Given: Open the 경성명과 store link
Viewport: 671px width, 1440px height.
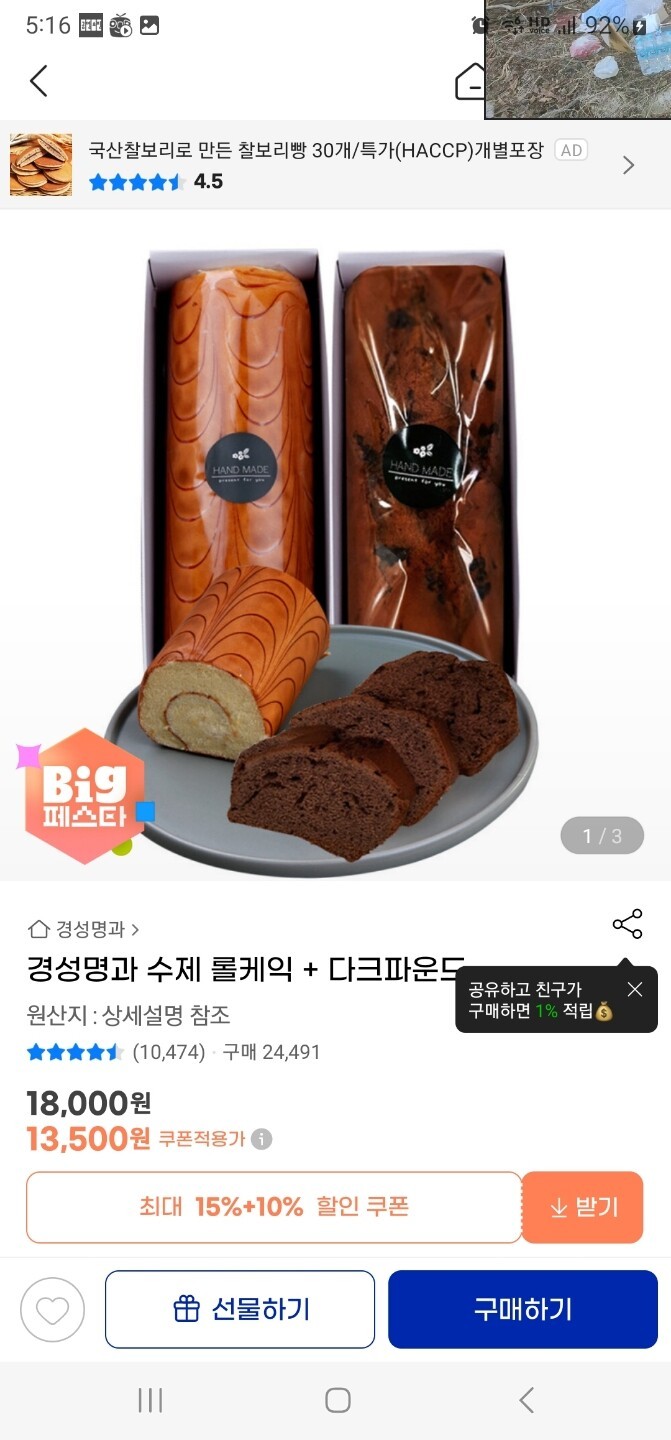Looking at the screenshot, I should point(84,929).
